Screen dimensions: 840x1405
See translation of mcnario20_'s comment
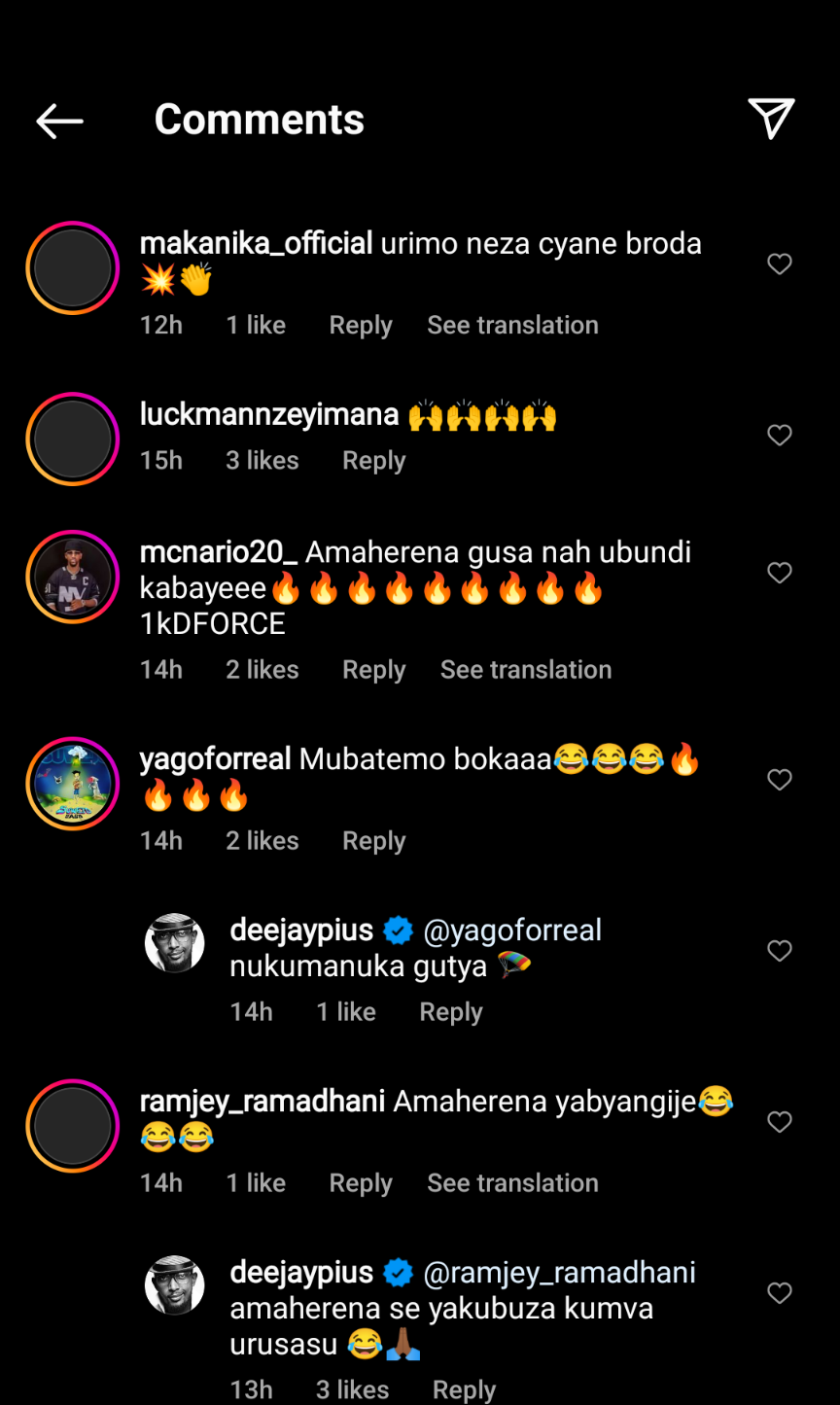click(525, 670)
